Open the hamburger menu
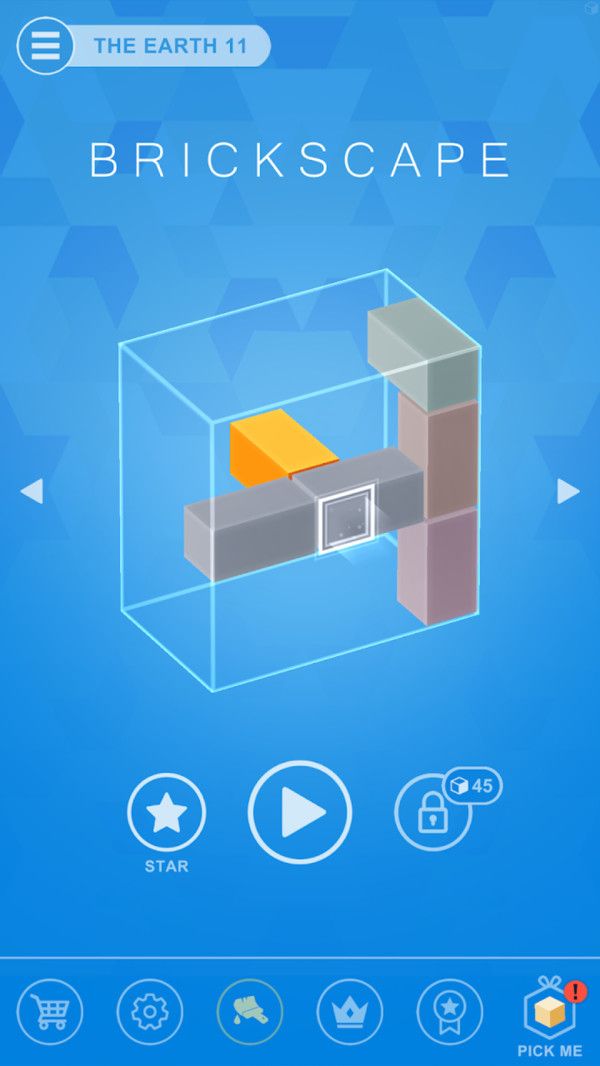600x1066 pixels. [44, 46]
